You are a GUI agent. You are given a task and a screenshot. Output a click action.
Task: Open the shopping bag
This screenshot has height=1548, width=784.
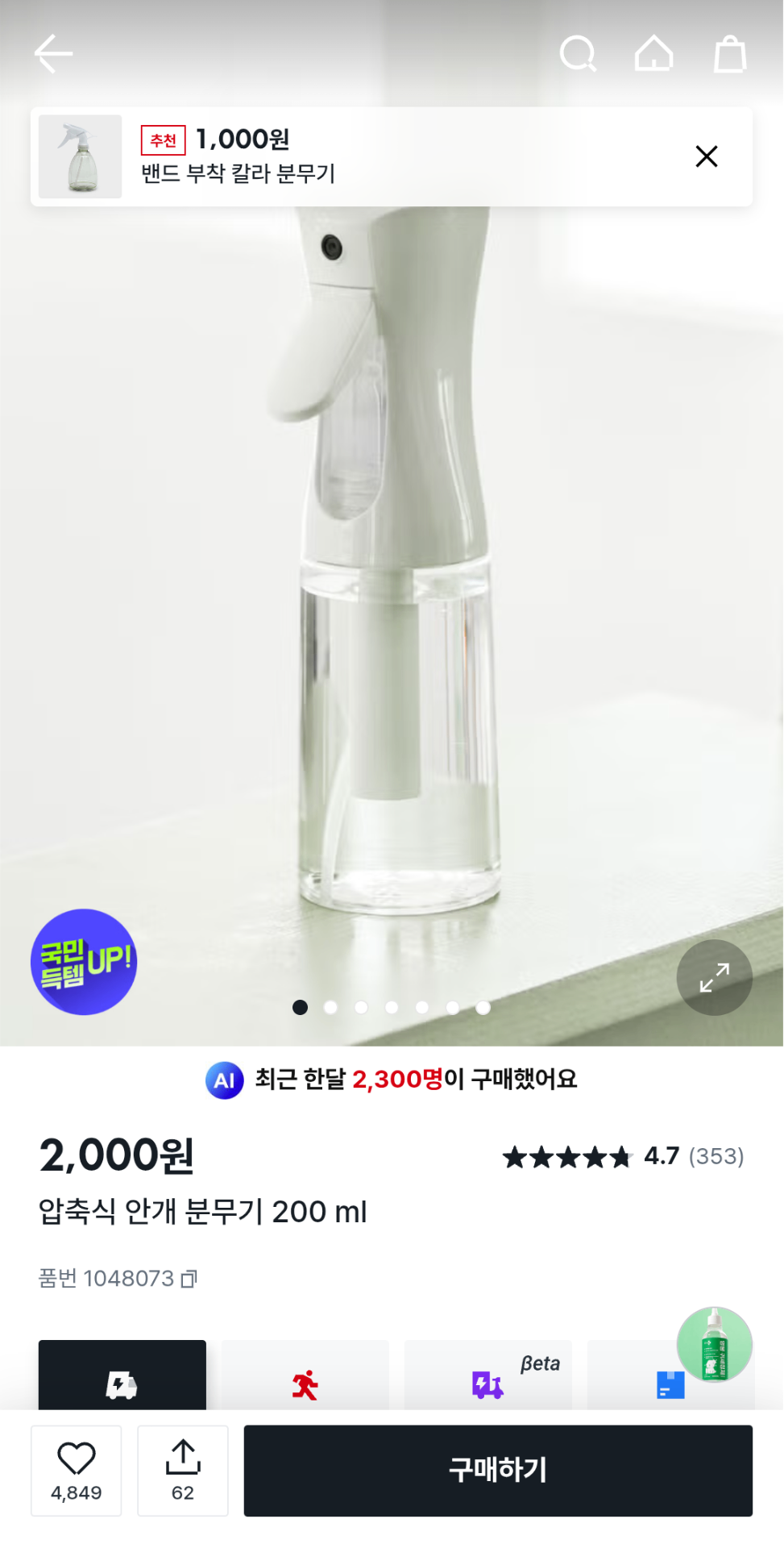click(x=730, y=54)
